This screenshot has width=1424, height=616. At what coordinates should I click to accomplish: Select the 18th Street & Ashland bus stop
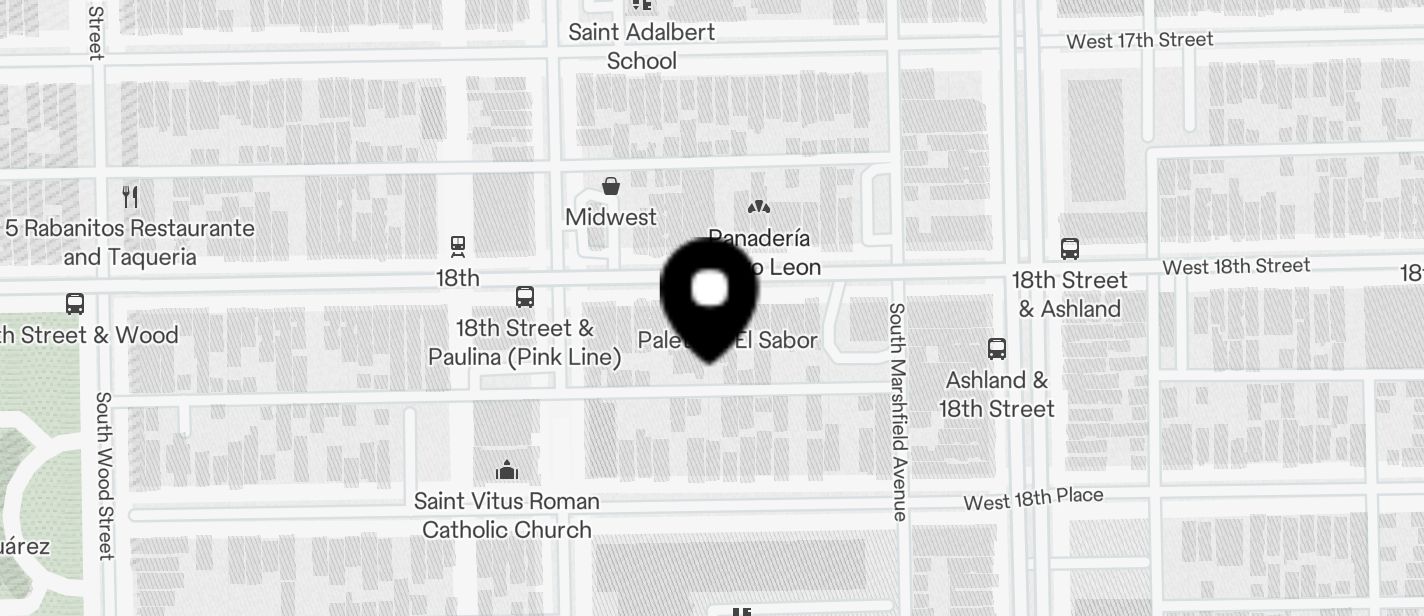pyautogui.click(x=1069, y=249)
